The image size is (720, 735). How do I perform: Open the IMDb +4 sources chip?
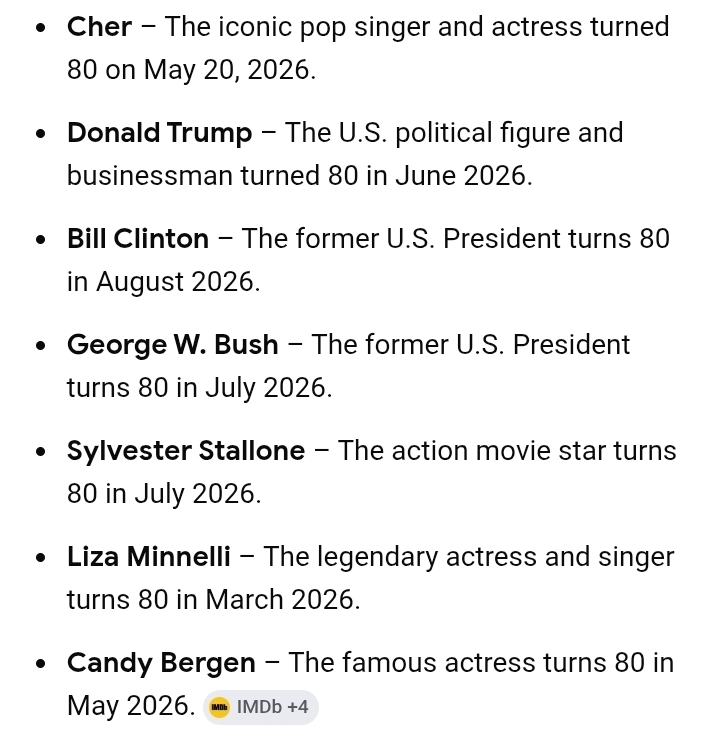261,707
